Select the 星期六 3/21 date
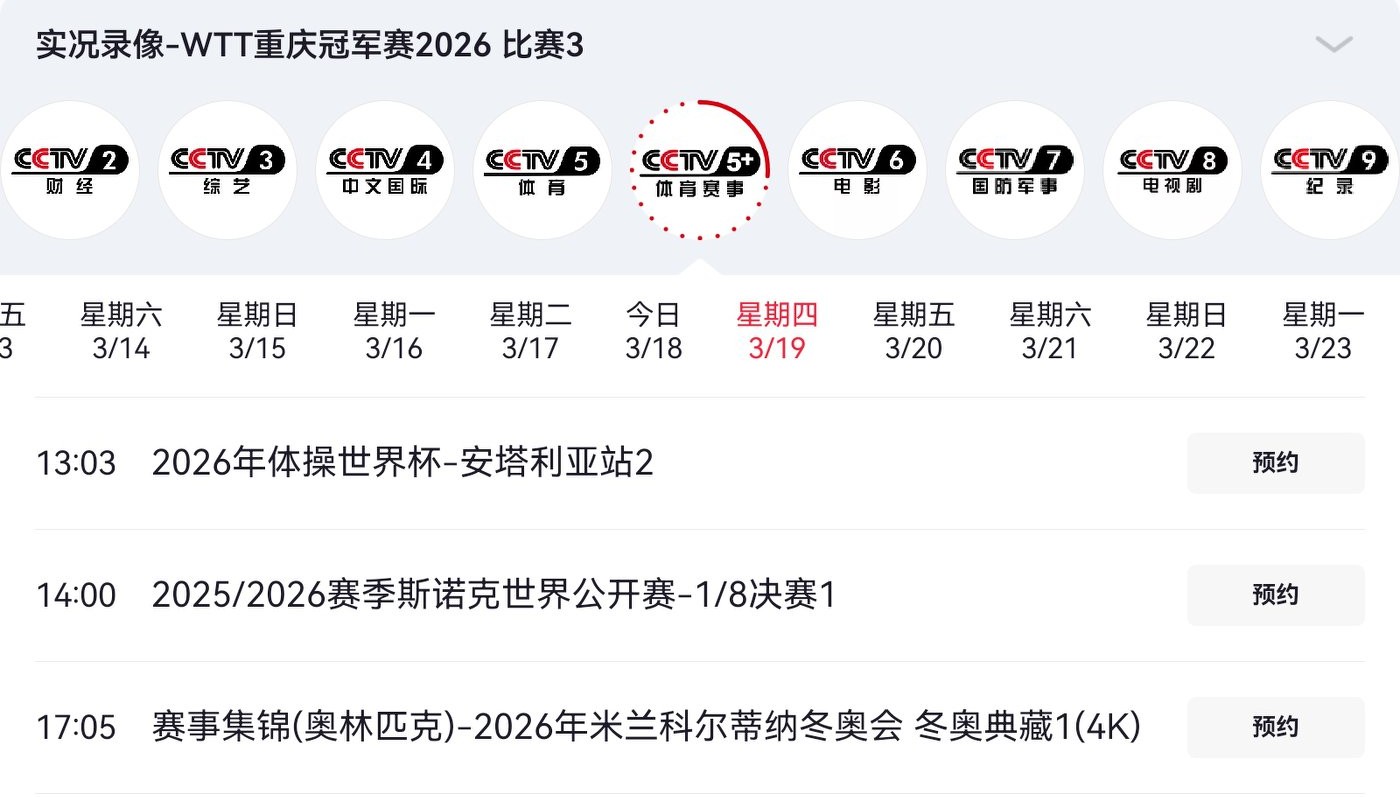The image size is (1400, 797). (x=1050, y=331)
